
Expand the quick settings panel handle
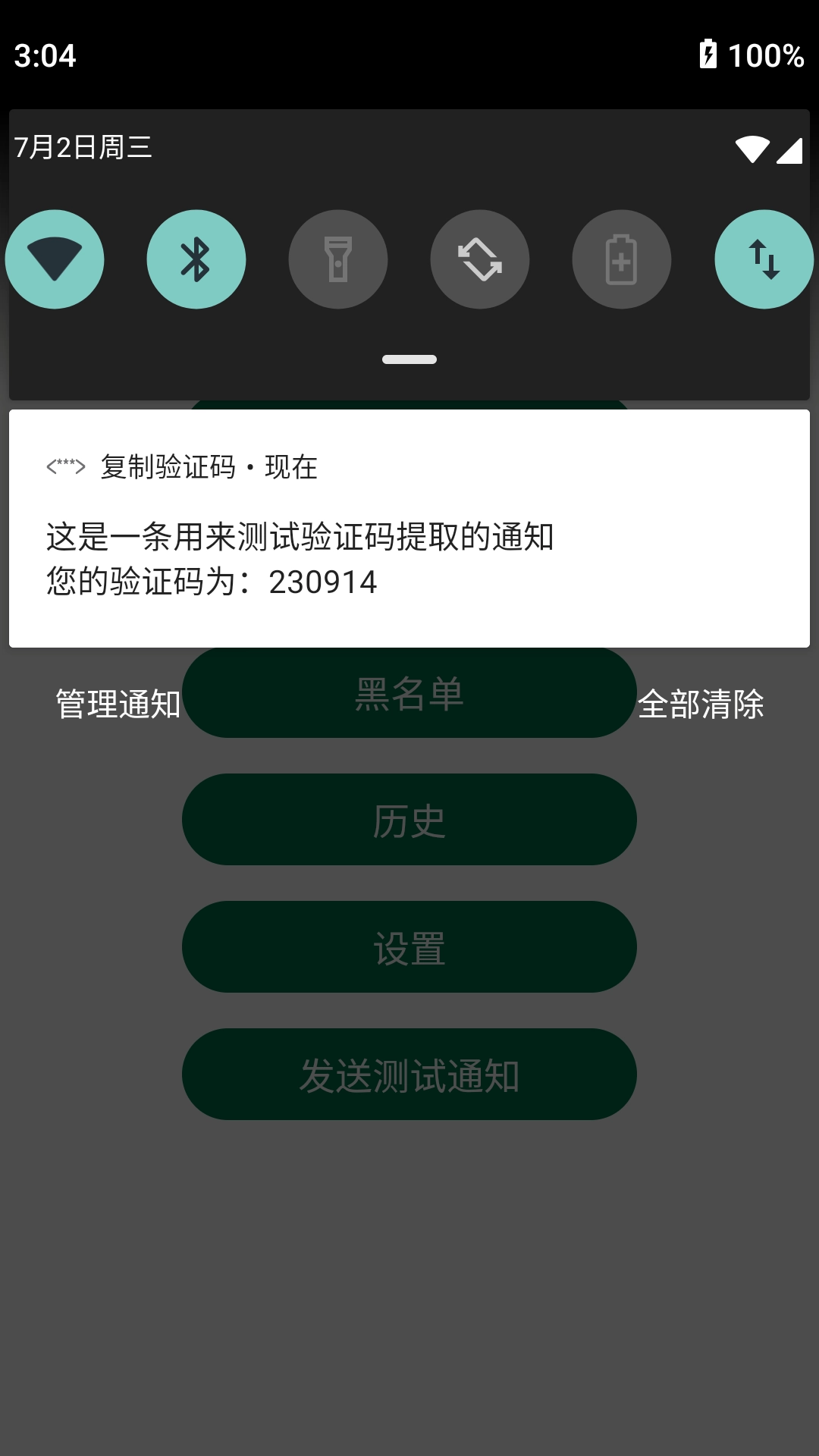(x=409, y=358)
